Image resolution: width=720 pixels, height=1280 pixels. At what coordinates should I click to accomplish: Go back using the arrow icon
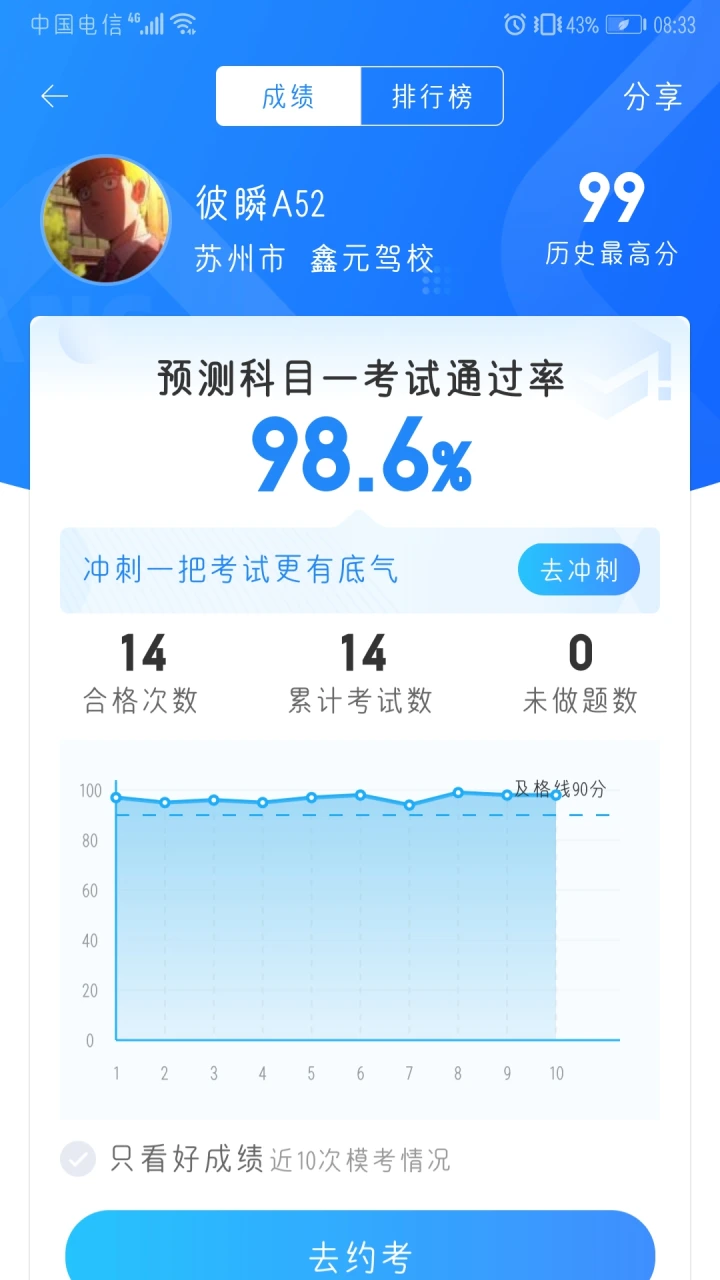(x=54, y=96)
